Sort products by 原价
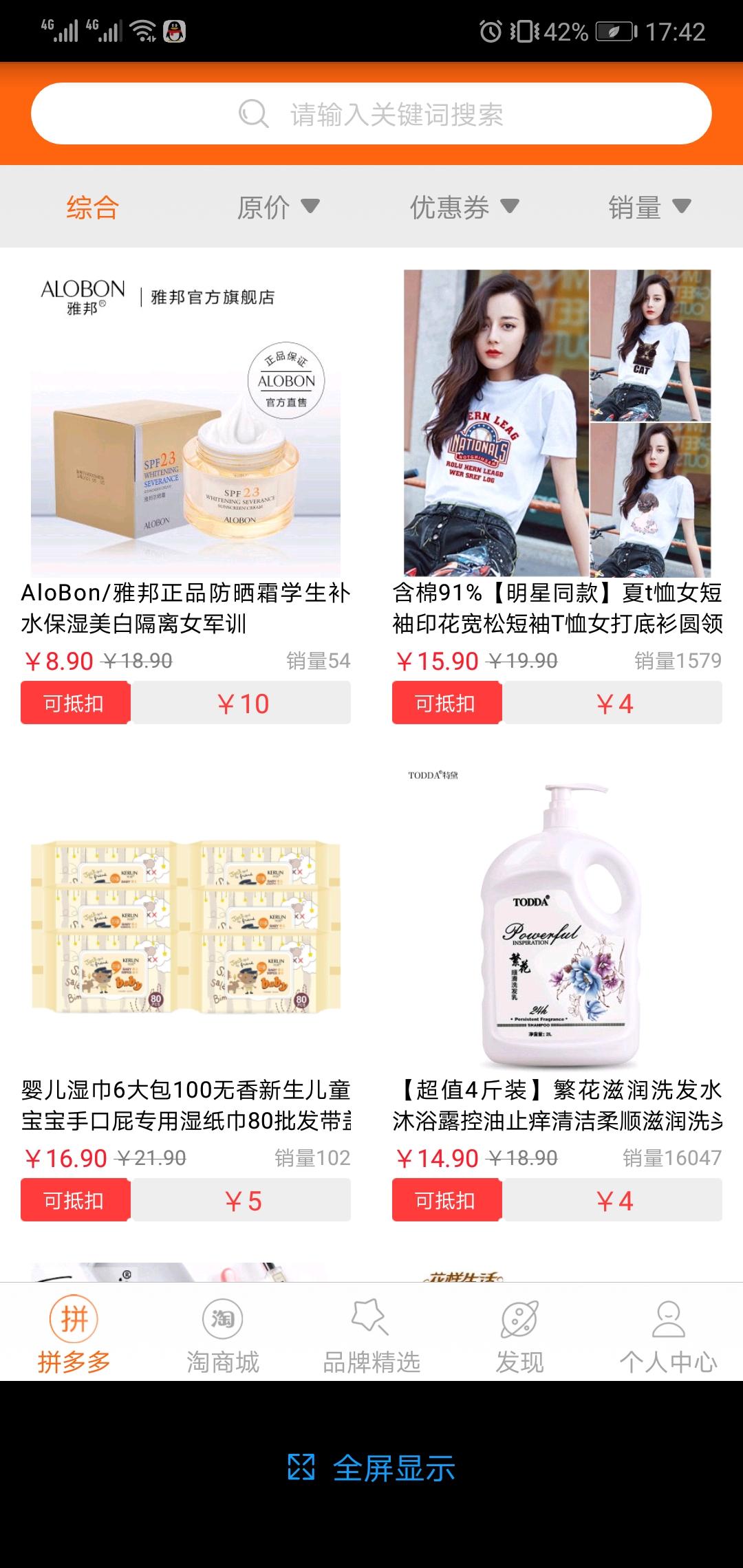Screen dimensions: 743x1568 click(x=277, y=207)
